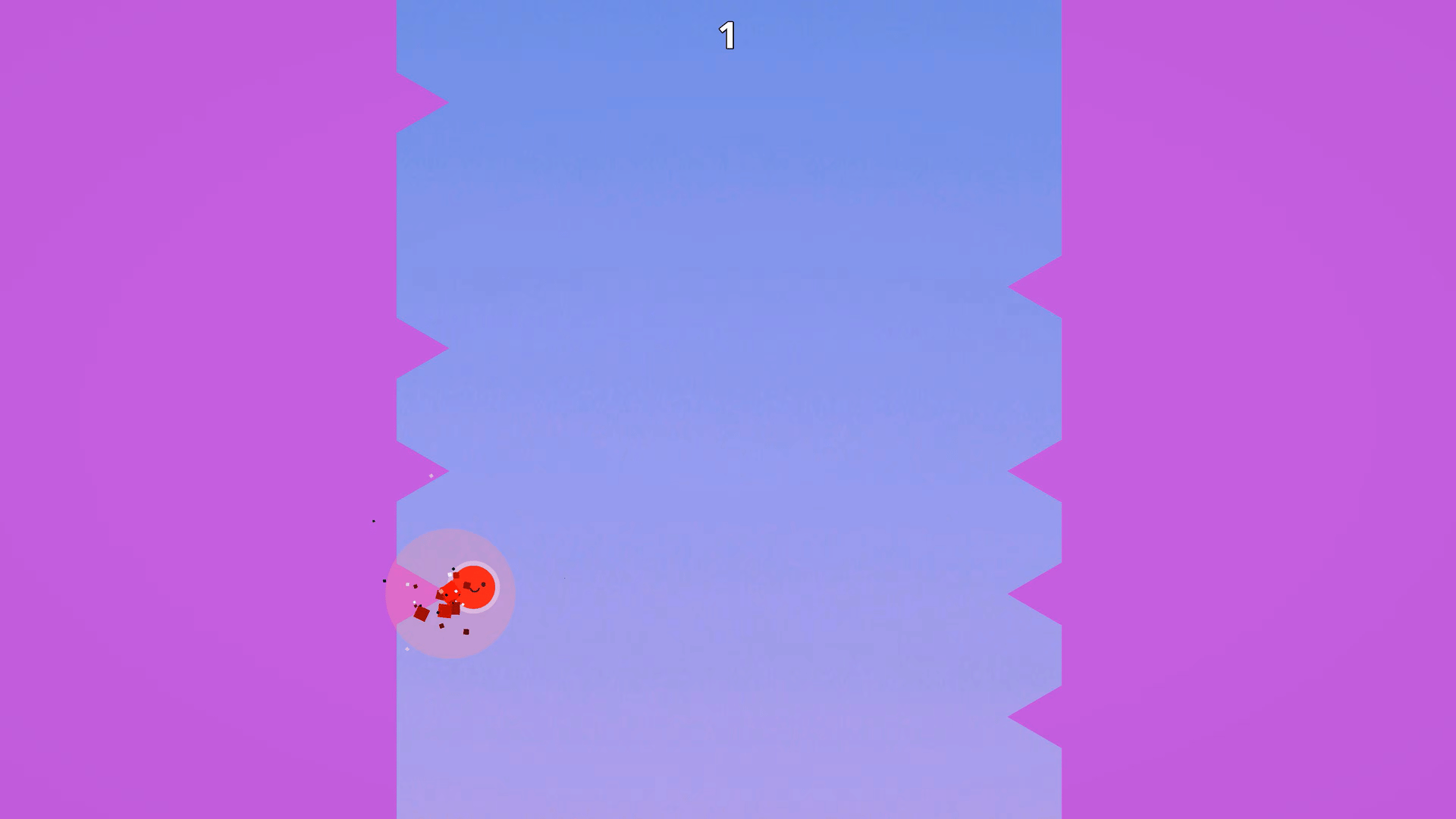Tap the blue play area to bounce the ball

click(728, 409)
